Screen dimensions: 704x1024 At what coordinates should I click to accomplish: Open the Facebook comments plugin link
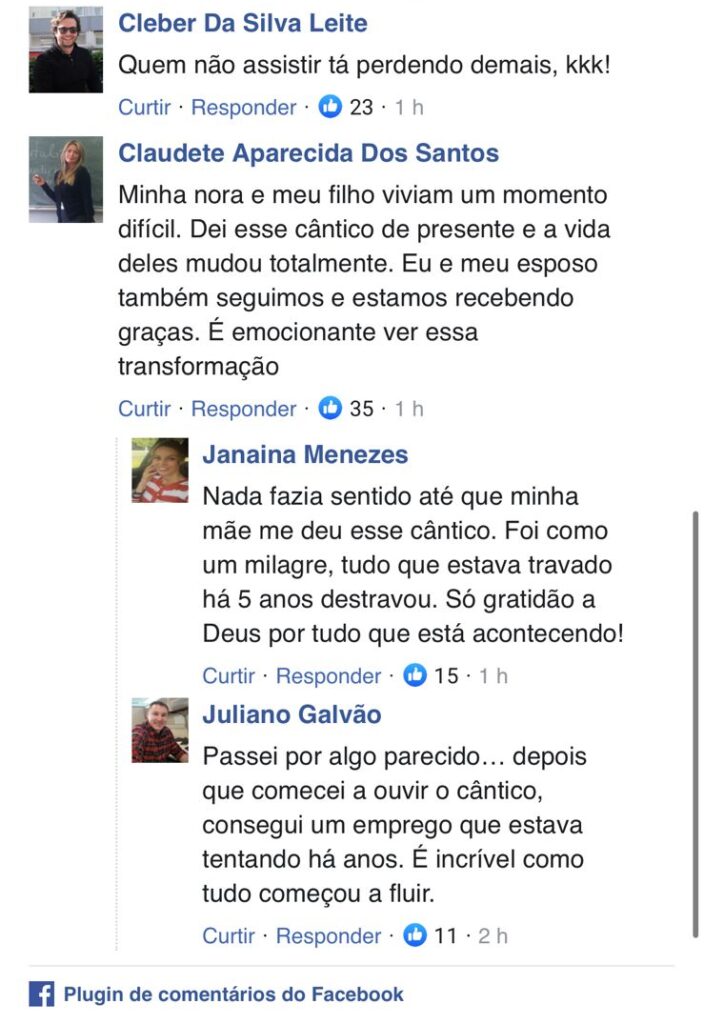click(x=233, y=994)
